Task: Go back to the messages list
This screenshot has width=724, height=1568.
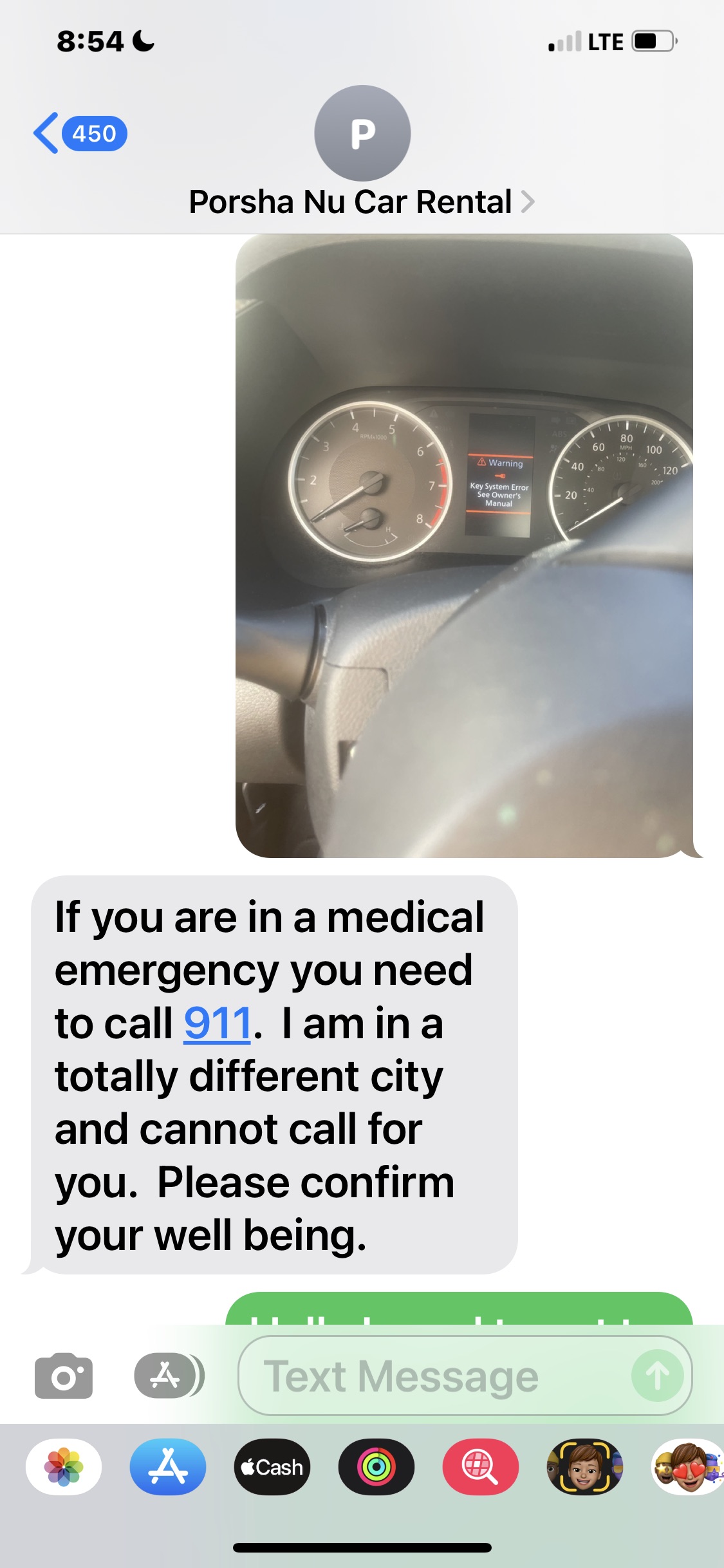Action: click(x=79, y=133)
